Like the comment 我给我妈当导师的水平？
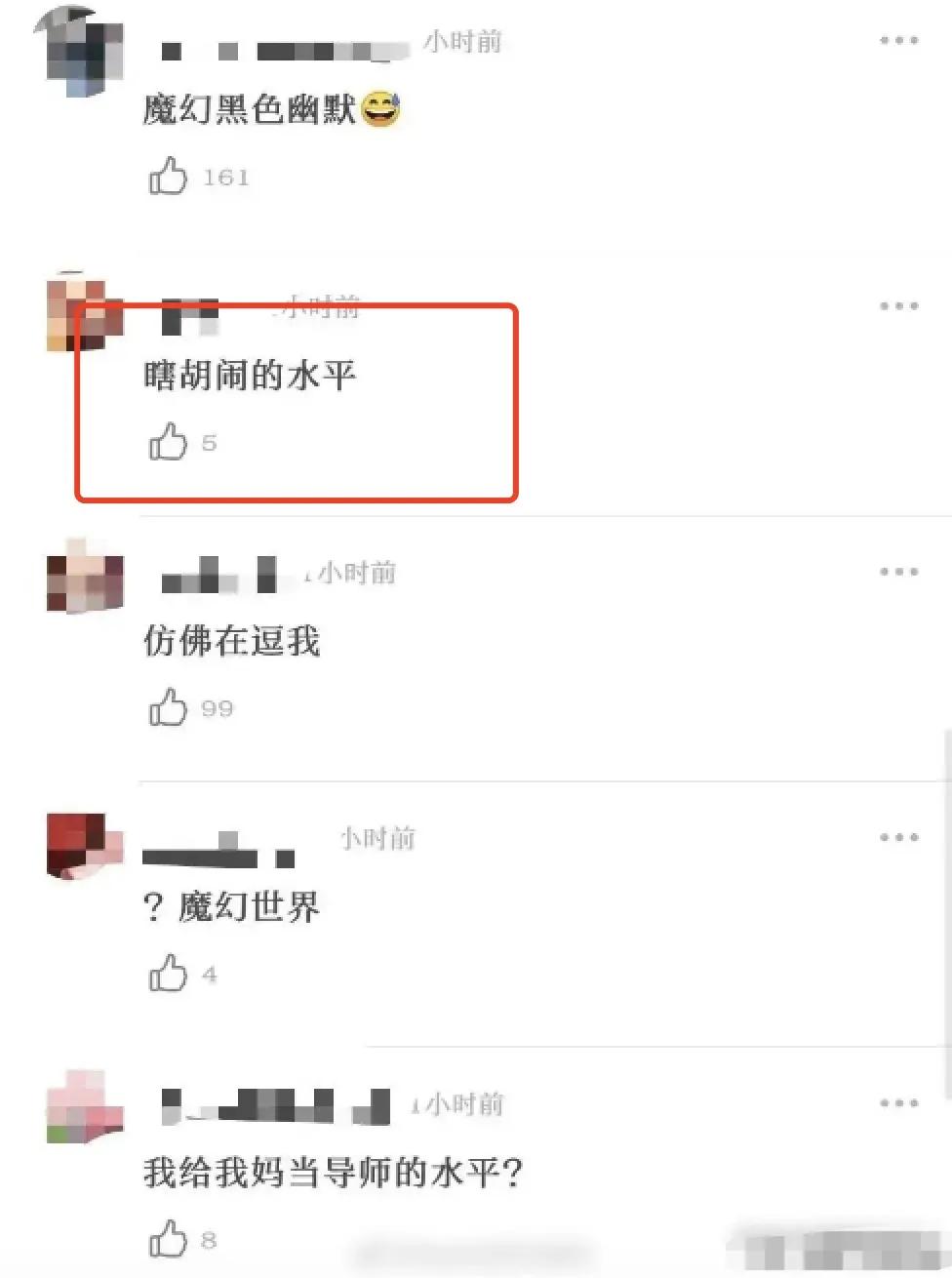952x1278 pixels. (x=168, y=1239)
